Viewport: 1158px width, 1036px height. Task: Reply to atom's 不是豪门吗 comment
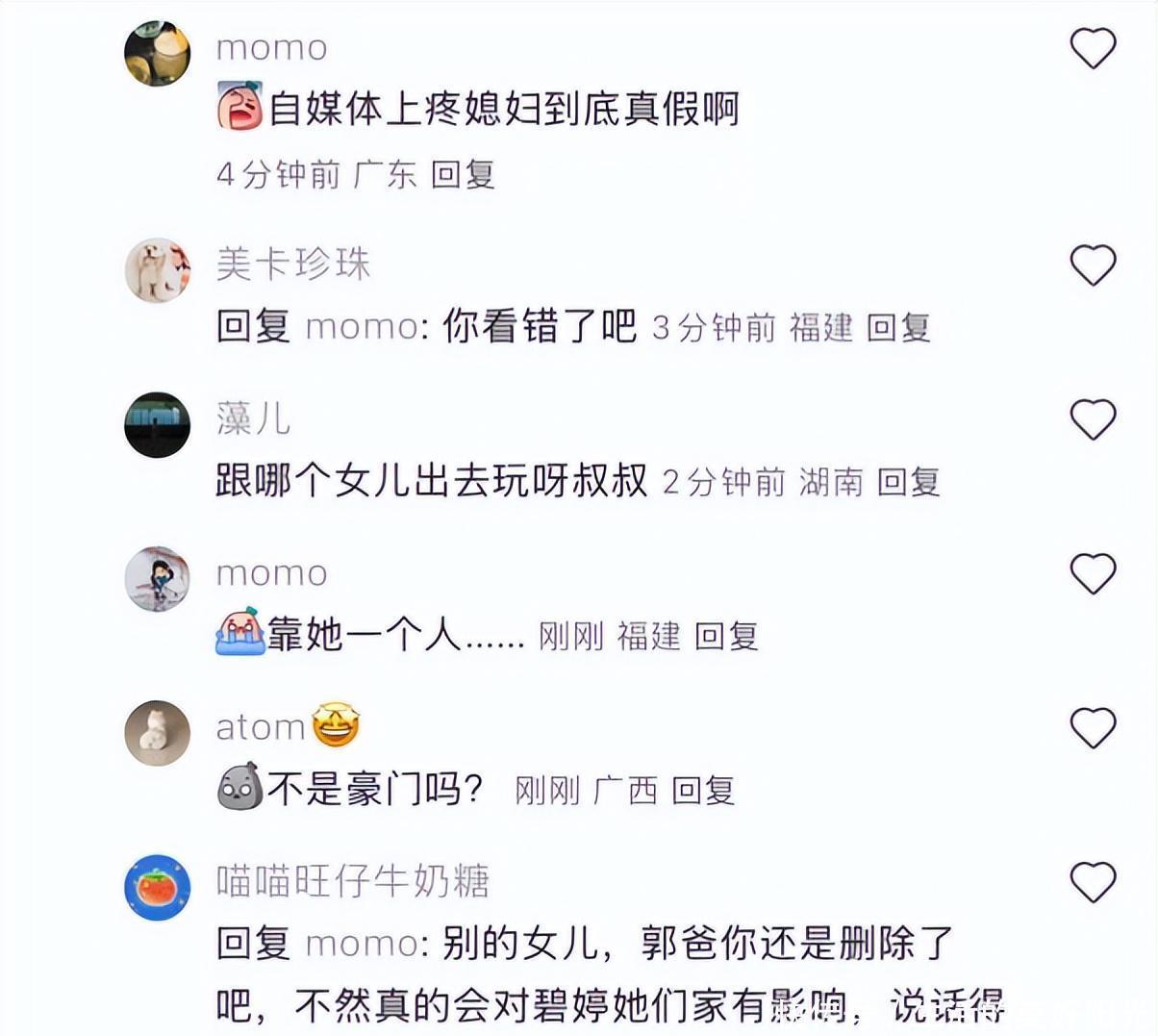coord(703,791)
